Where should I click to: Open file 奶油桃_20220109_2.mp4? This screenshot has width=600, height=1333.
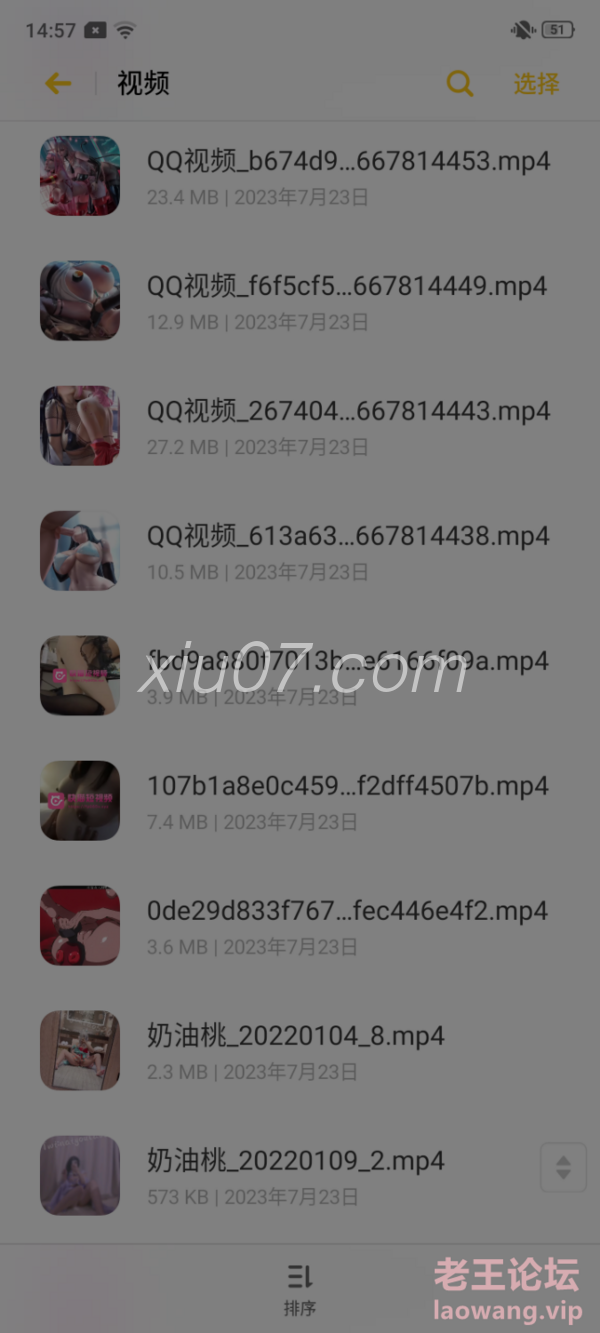[300, 1175]
